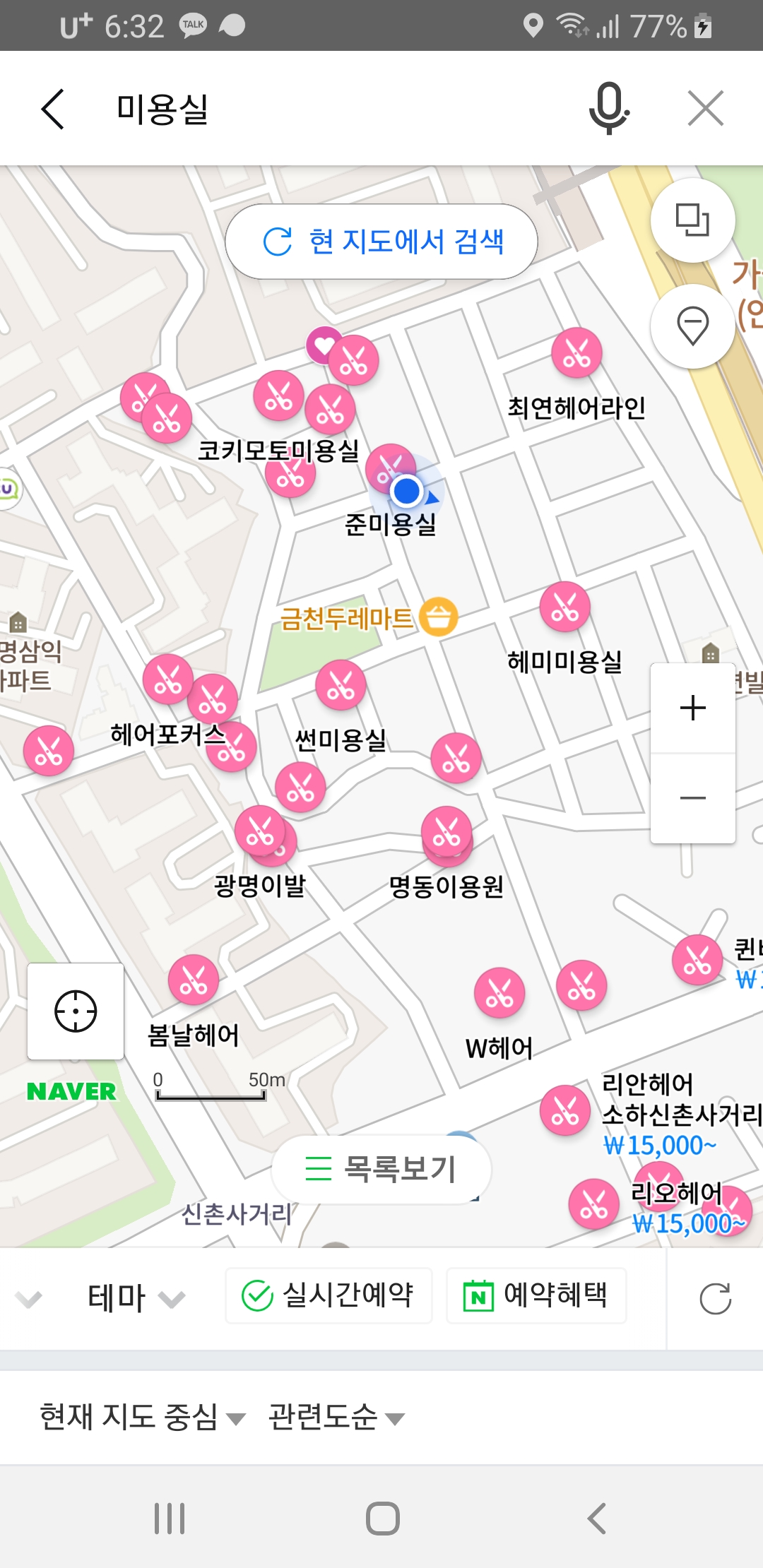
Task: Reset filters with the refresh icon
Action: point(715,1298)
